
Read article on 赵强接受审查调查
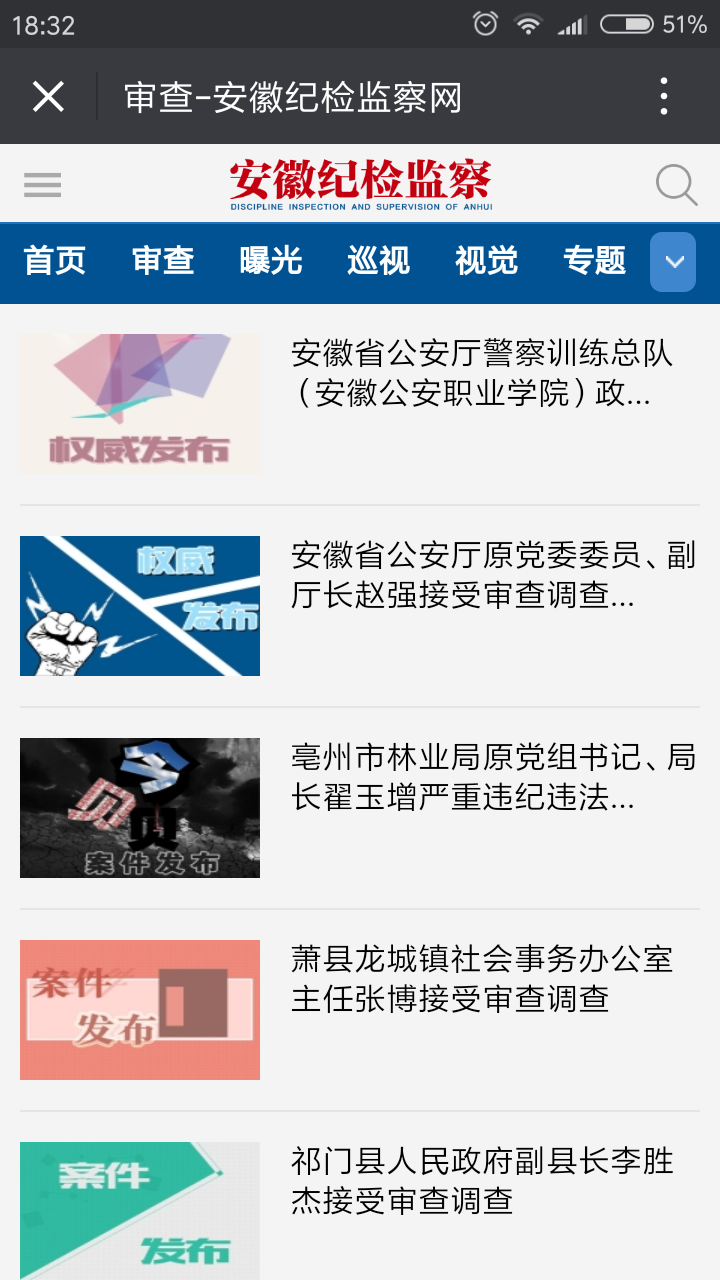[492, 575]
